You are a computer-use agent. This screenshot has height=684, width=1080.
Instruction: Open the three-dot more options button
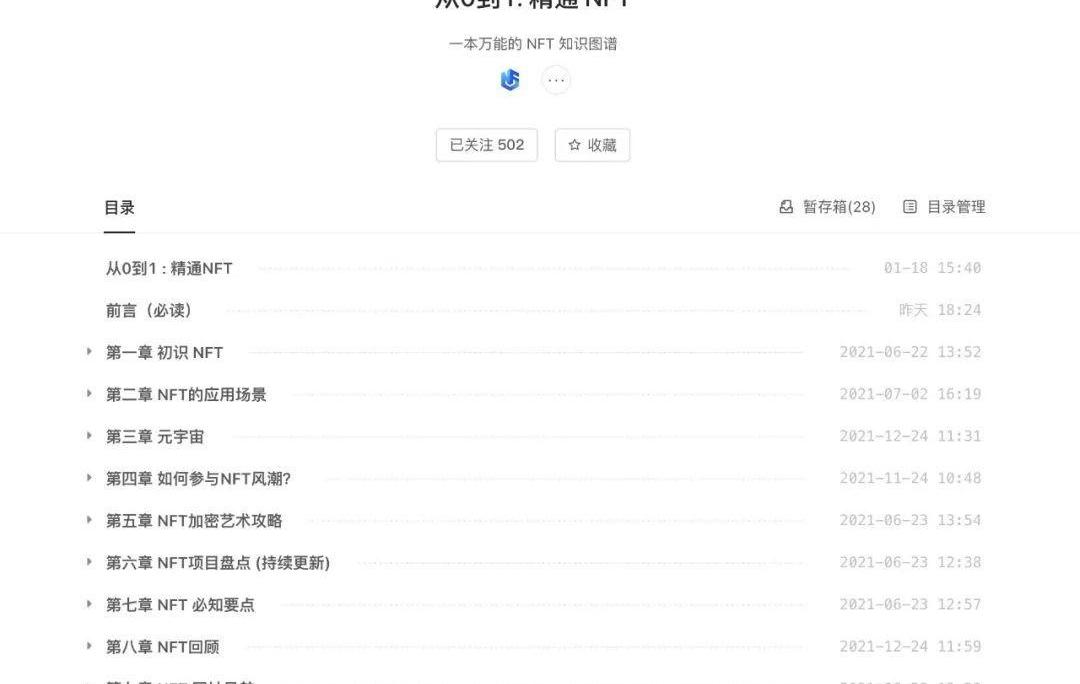point(556,80)
